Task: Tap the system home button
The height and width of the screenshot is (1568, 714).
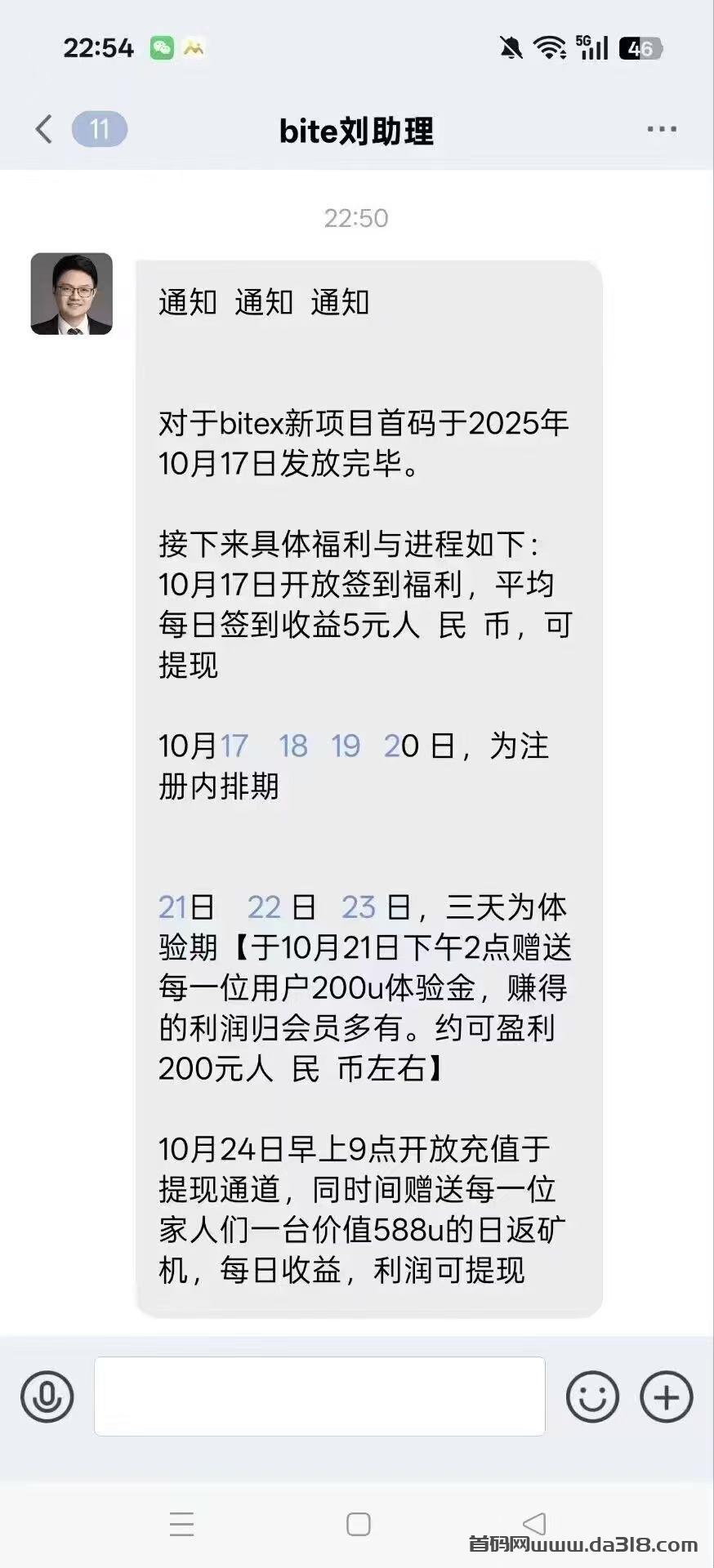Action: tap(358, 1524)
